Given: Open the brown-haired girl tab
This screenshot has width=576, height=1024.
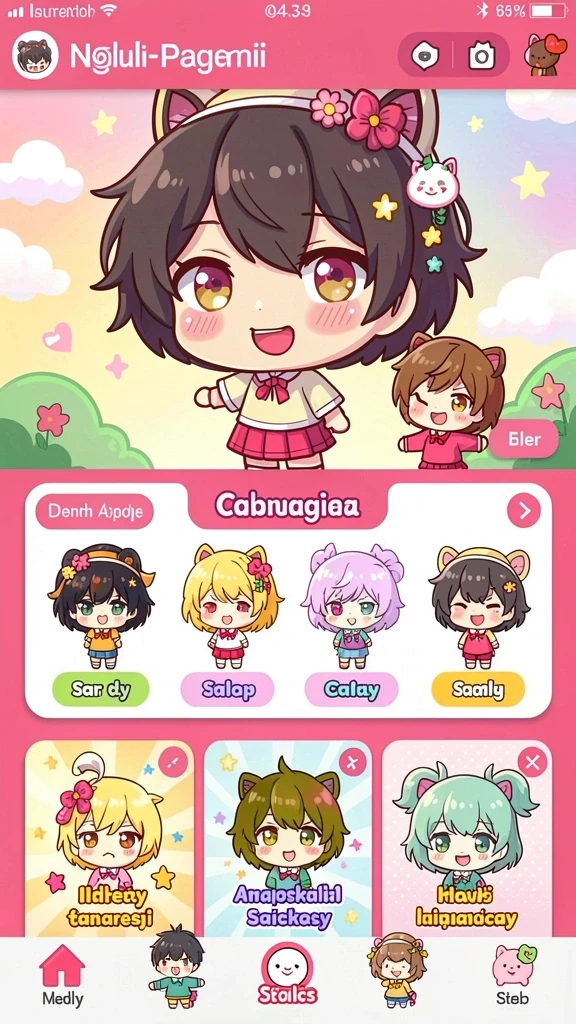Looking at the screenshot, I should (398, 968).
